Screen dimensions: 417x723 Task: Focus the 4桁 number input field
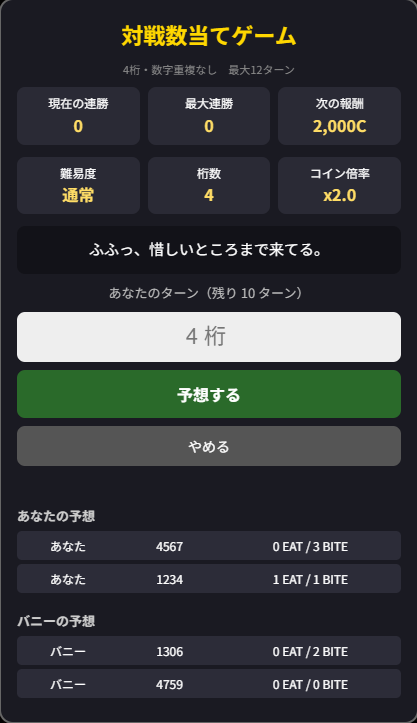point(208,337)
